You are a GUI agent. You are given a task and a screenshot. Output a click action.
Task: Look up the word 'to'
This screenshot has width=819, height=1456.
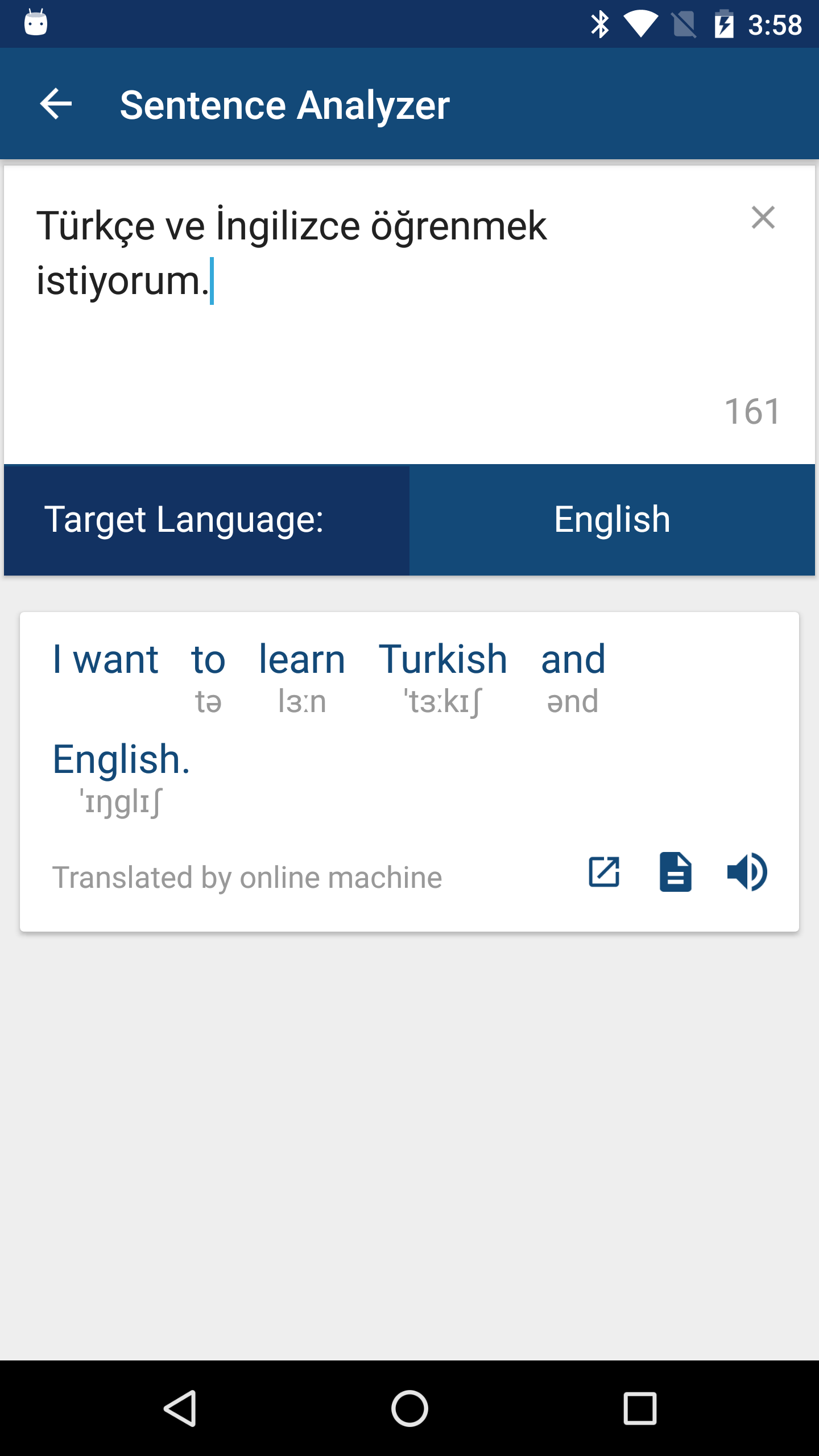[208, 660]
